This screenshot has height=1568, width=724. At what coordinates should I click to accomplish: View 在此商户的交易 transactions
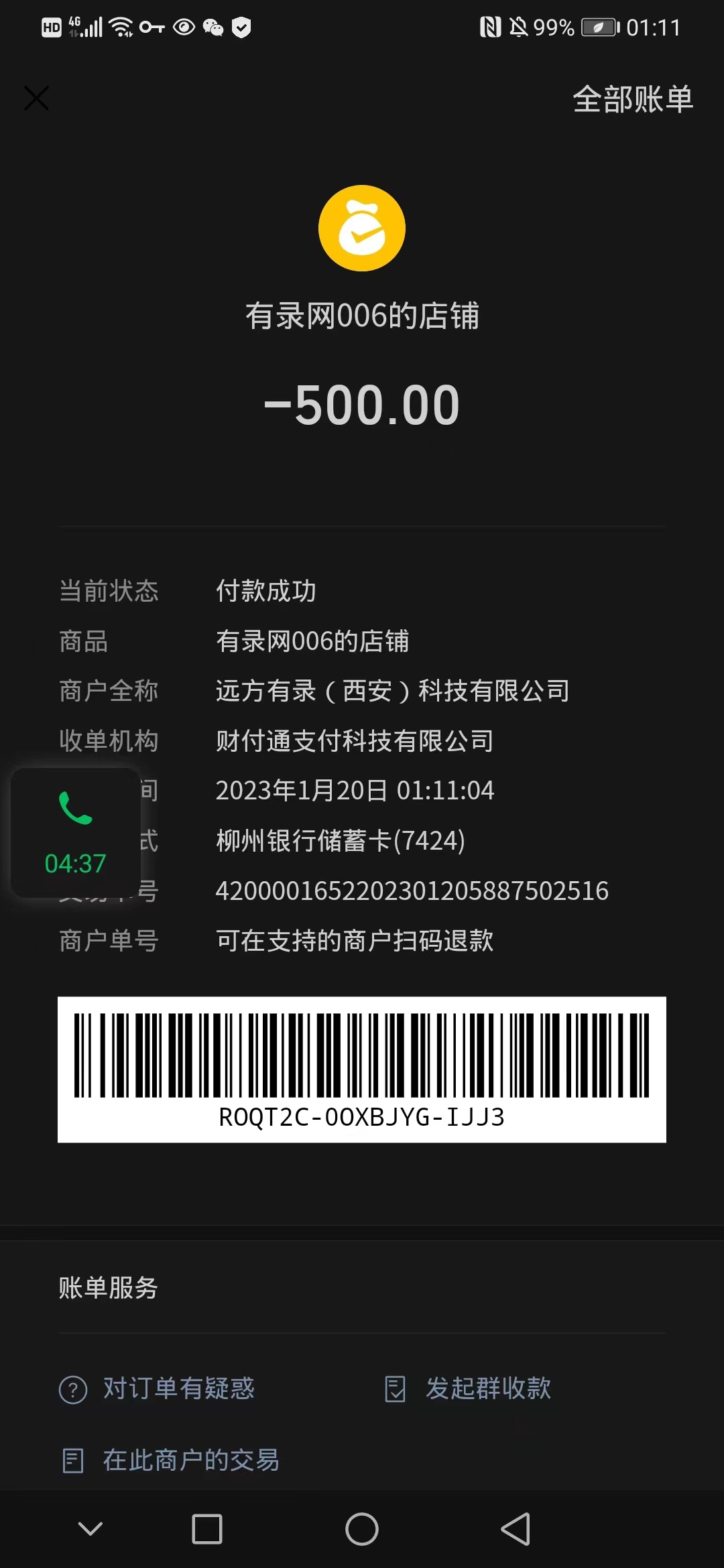171,1460
